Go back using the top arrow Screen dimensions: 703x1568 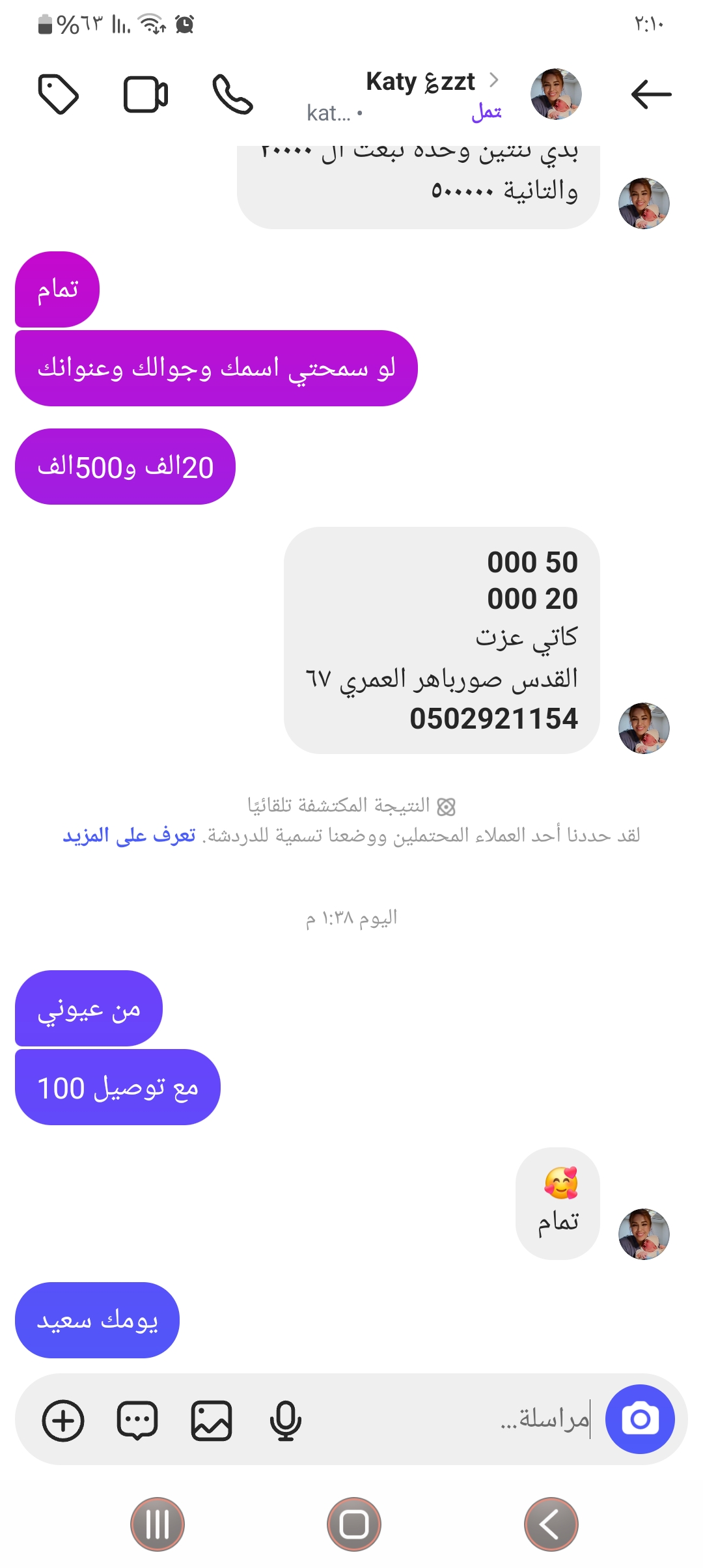click(x=651, y=94)
